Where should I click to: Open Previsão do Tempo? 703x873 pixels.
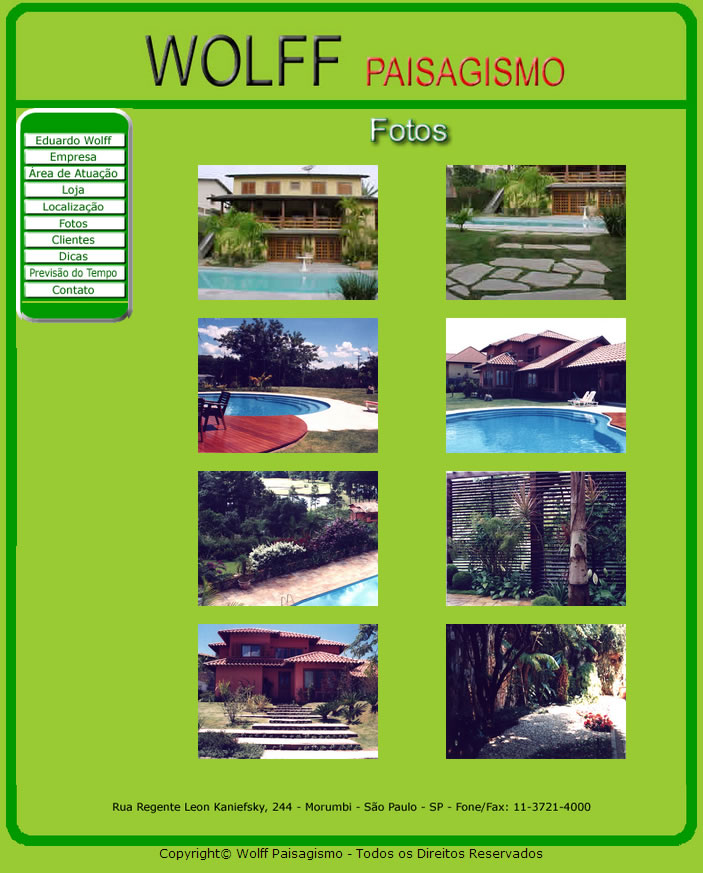[x=74, y=273]
